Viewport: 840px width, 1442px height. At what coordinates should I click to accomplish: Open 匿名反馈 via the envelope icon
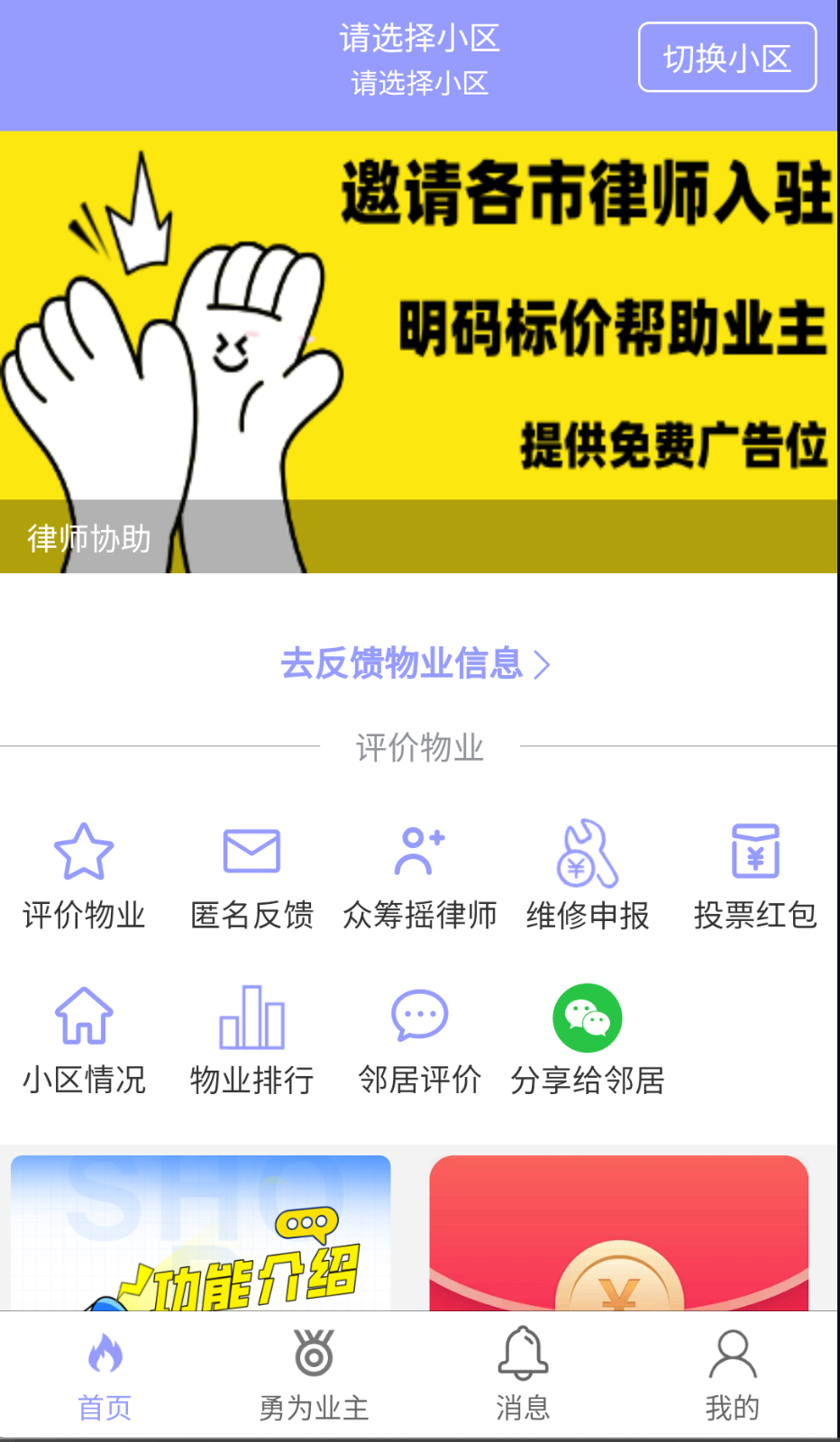tap(251, 851)
